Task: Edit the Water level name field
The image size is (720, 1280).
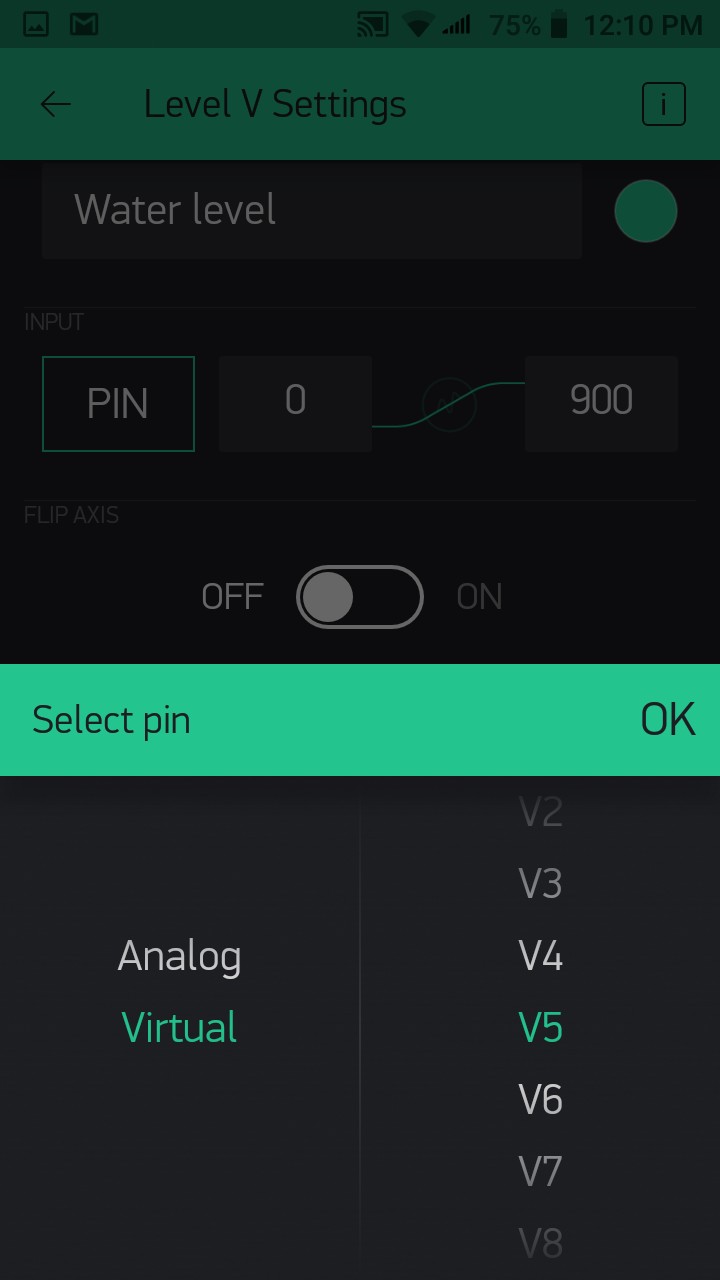Action: (312, 210)
